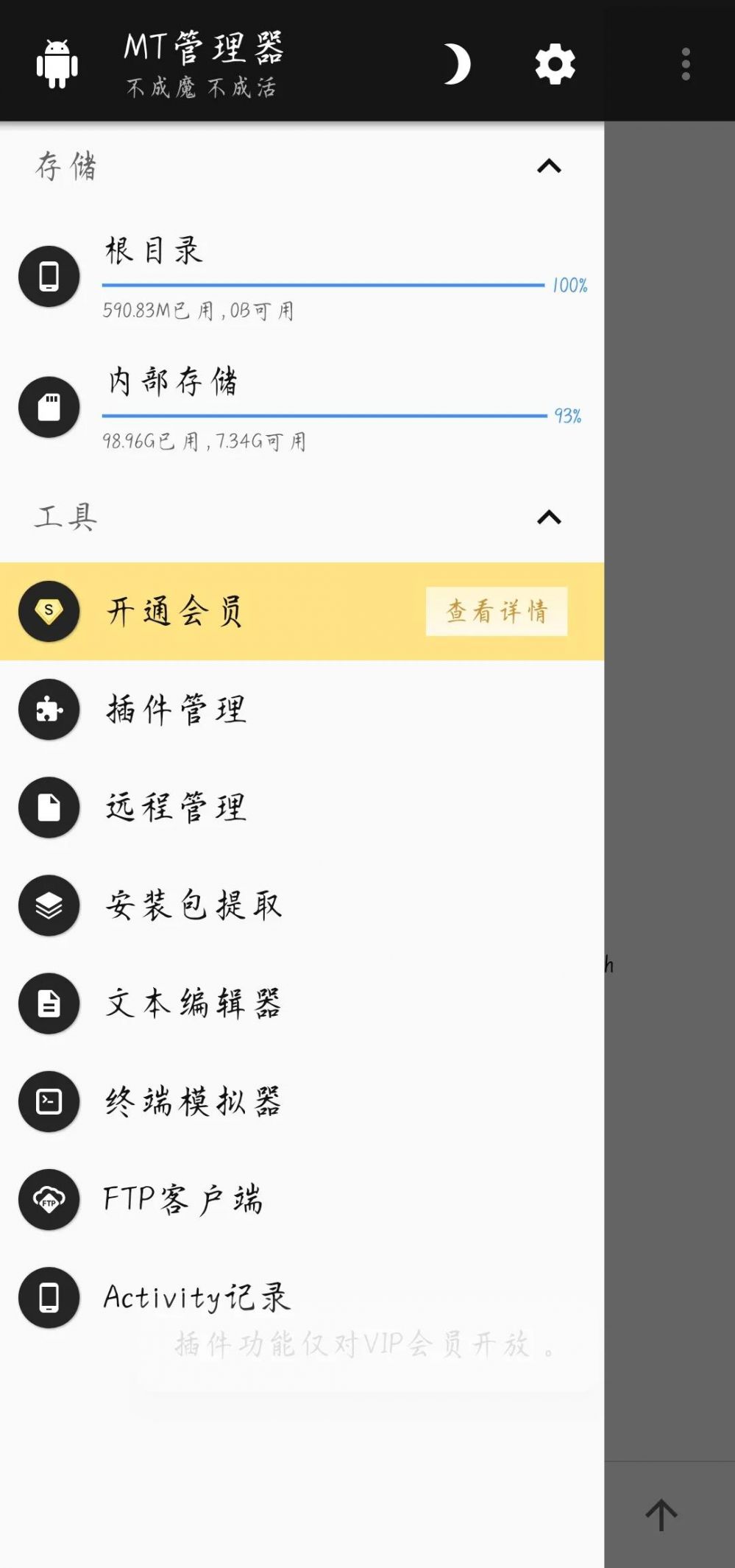Tap the 查看详情 button

(497, 611)
